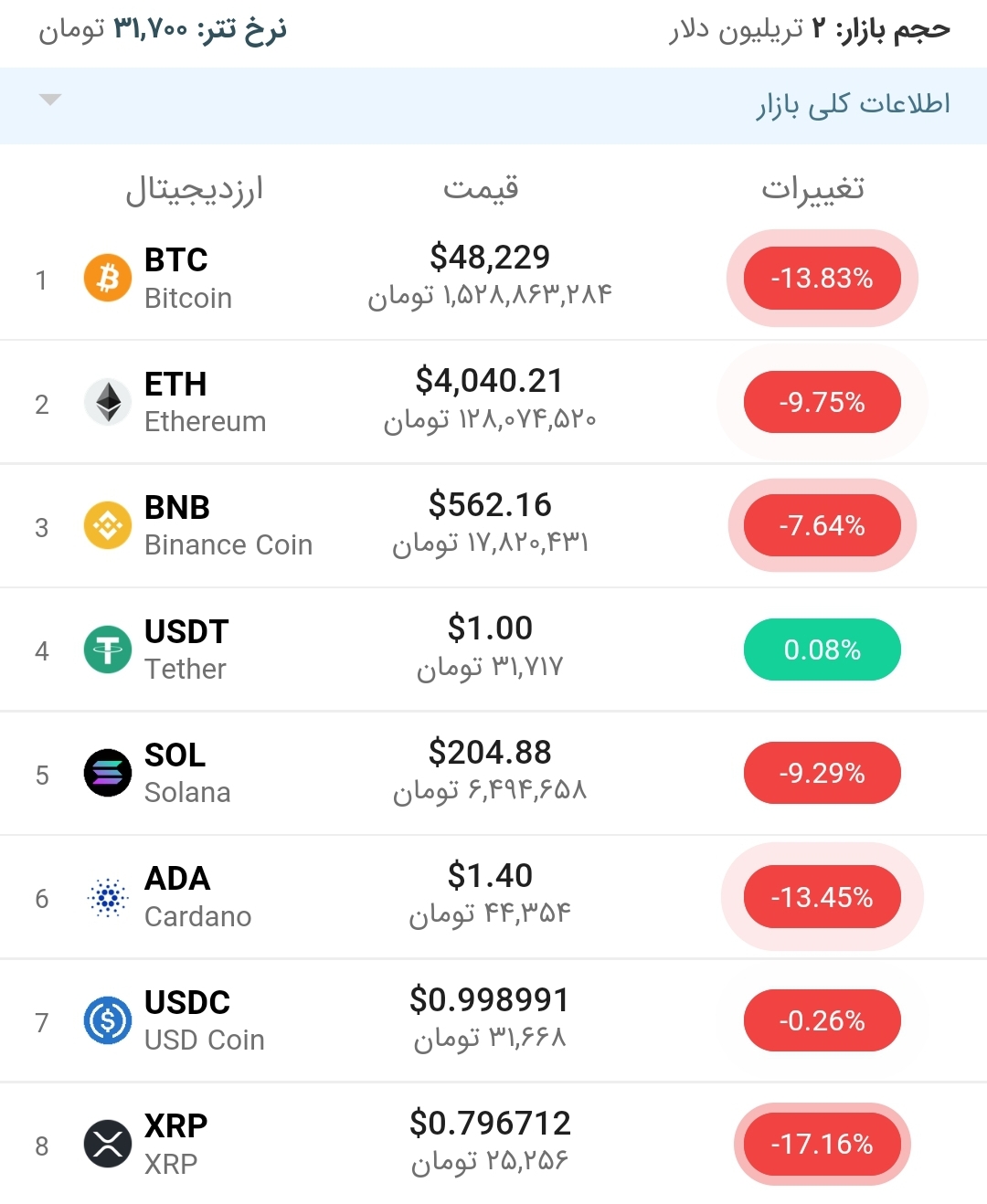Image resolution: width=987 pixels, height=1204 pixels.
Task: Click the Bitcoin logo icon
Action: 107,277
